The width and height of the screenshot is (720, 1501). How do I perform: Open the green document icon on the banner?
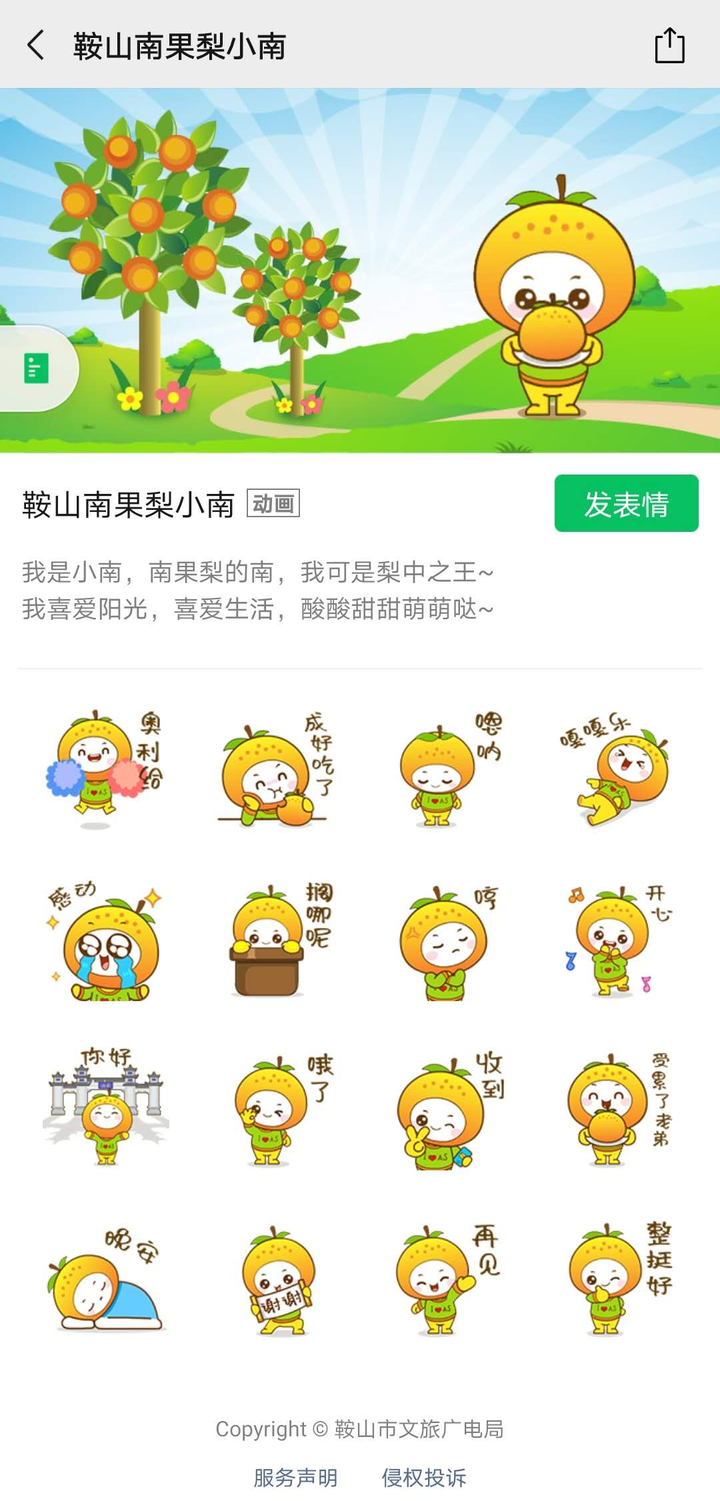[x=36, y=369]
